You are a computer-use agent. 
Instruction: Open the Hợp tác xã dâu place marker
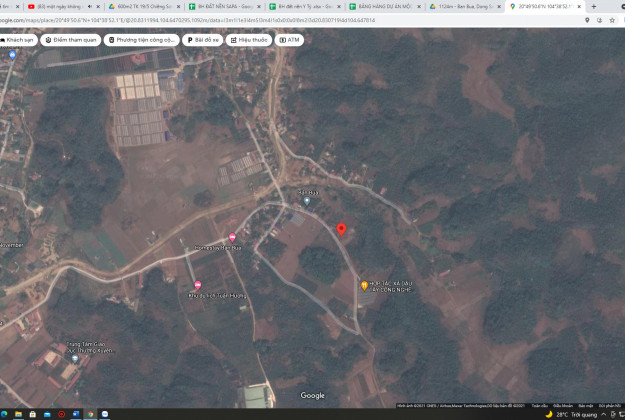(x=364, y=286)
